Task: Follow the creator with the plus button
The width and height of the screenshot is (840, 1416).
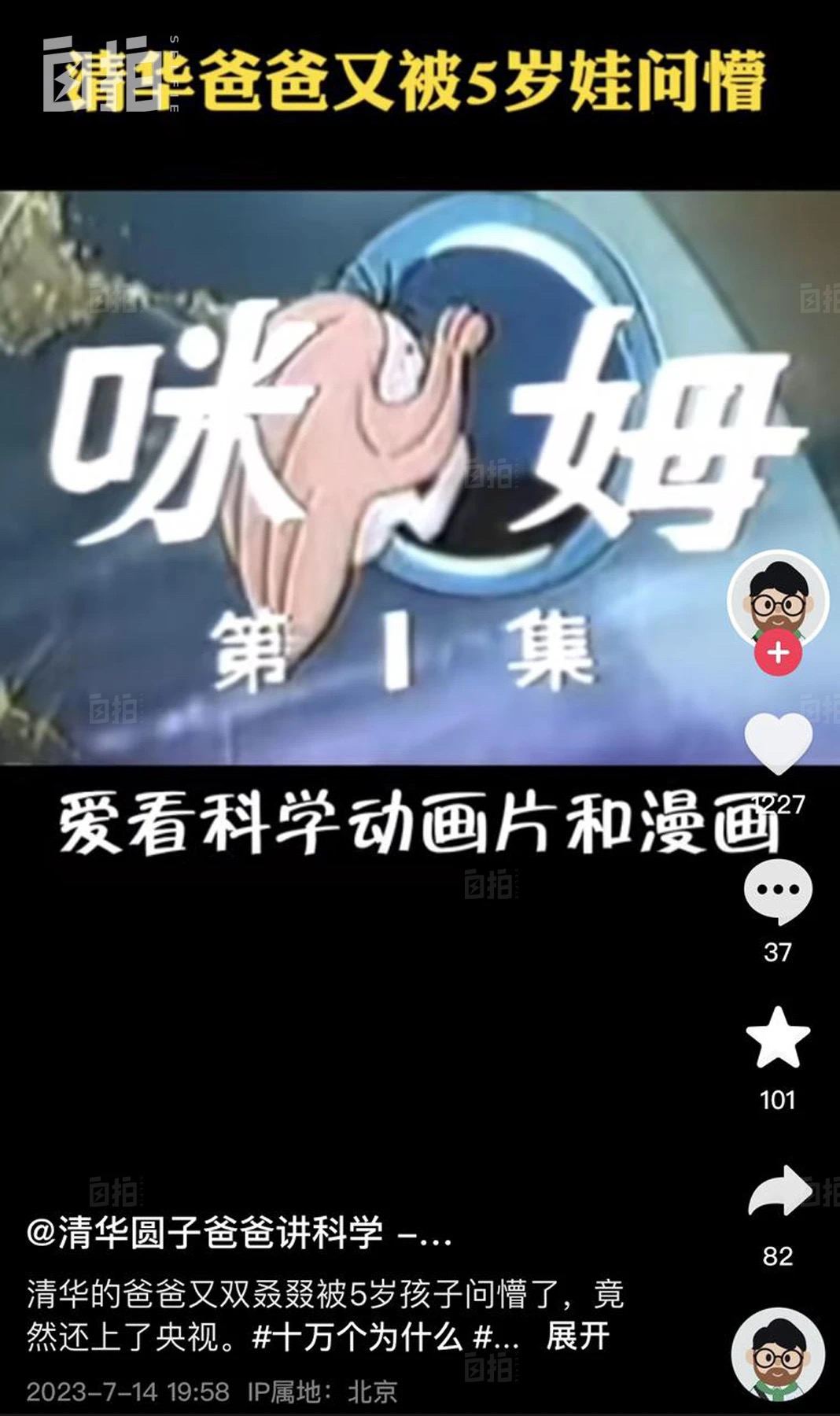Action: point(778,652)
